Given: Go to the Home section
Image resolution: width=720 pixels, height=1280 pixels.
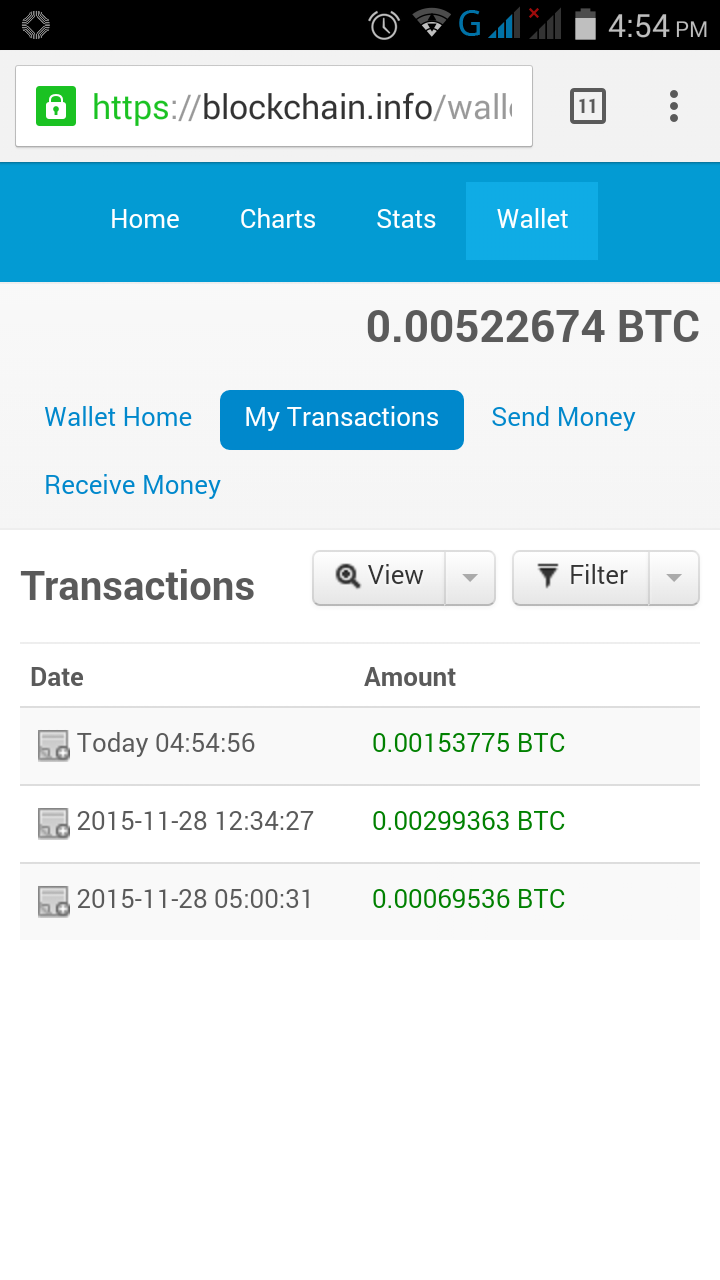Looking at the screenshot, I should 145,220.
